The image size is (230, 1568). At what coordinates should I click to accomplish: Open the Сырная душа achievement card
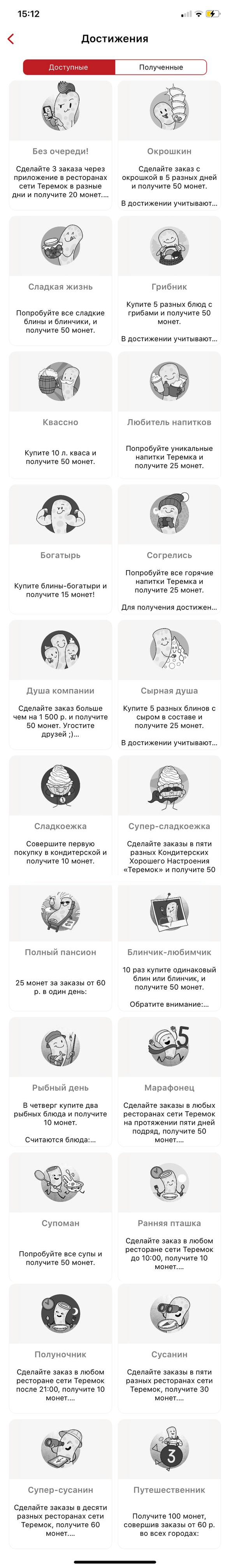169,685
